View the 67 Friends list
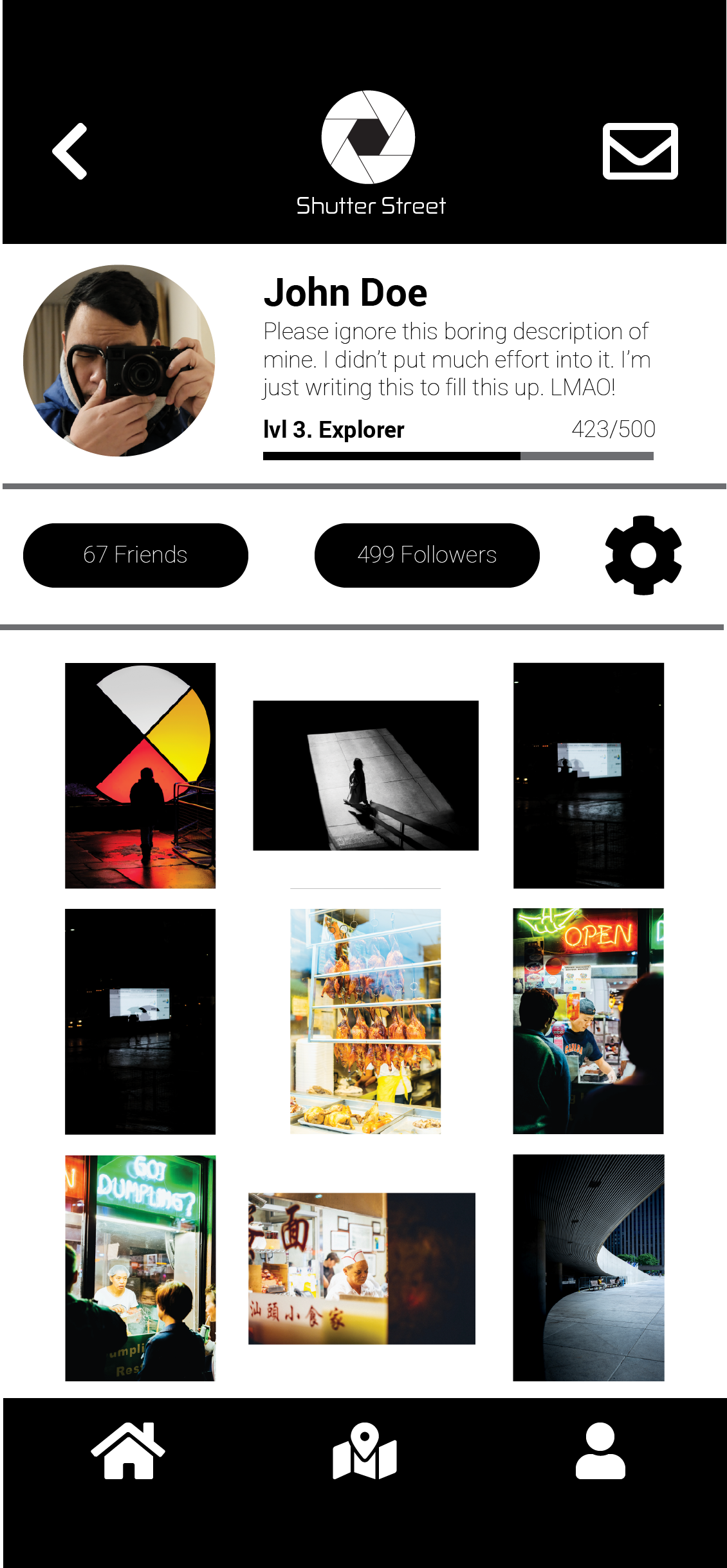The width and height of the screenshot is (727, 1568). [x=135, y=555]
